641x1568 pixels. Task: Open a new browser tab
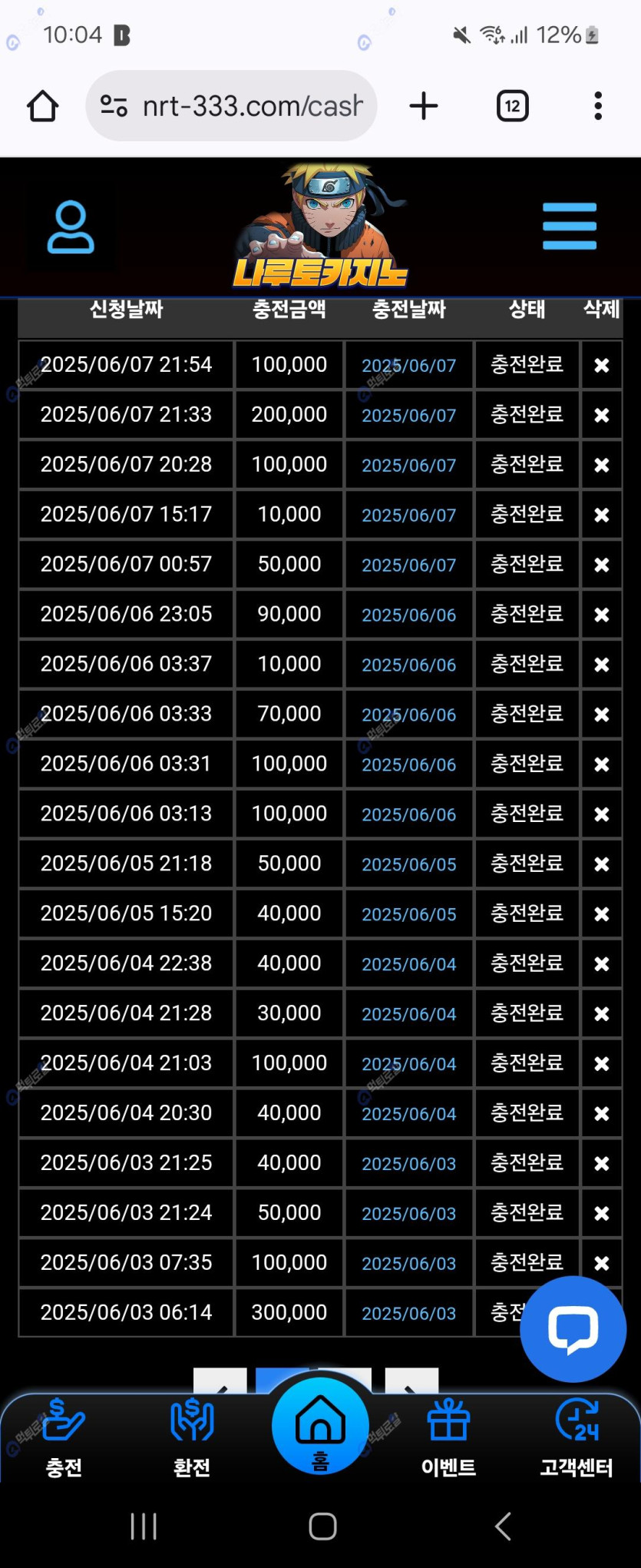click(x=424, y=106)
